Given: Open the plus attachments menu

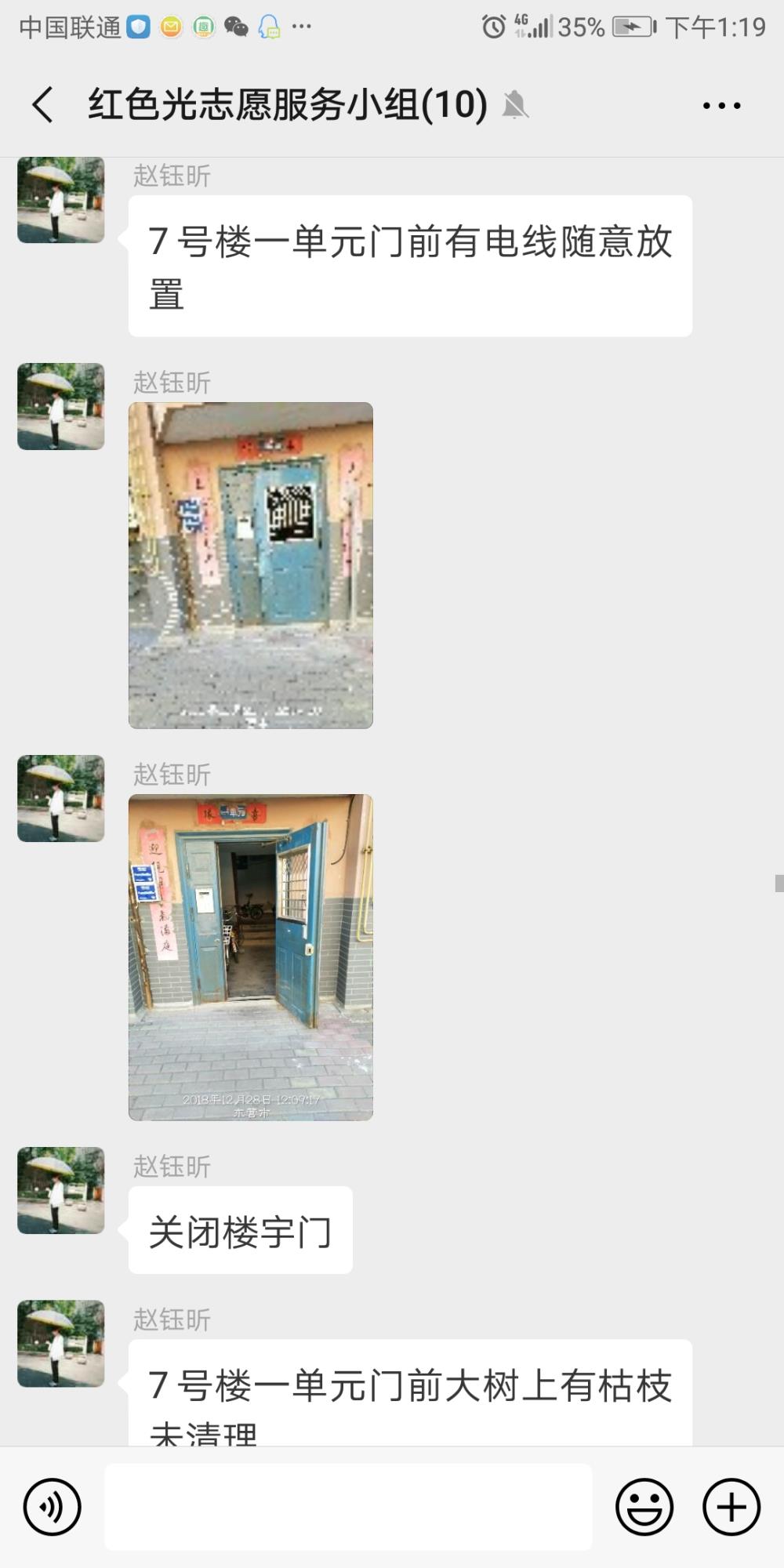Looking at the screenshot, I should tap(731, 1506).
